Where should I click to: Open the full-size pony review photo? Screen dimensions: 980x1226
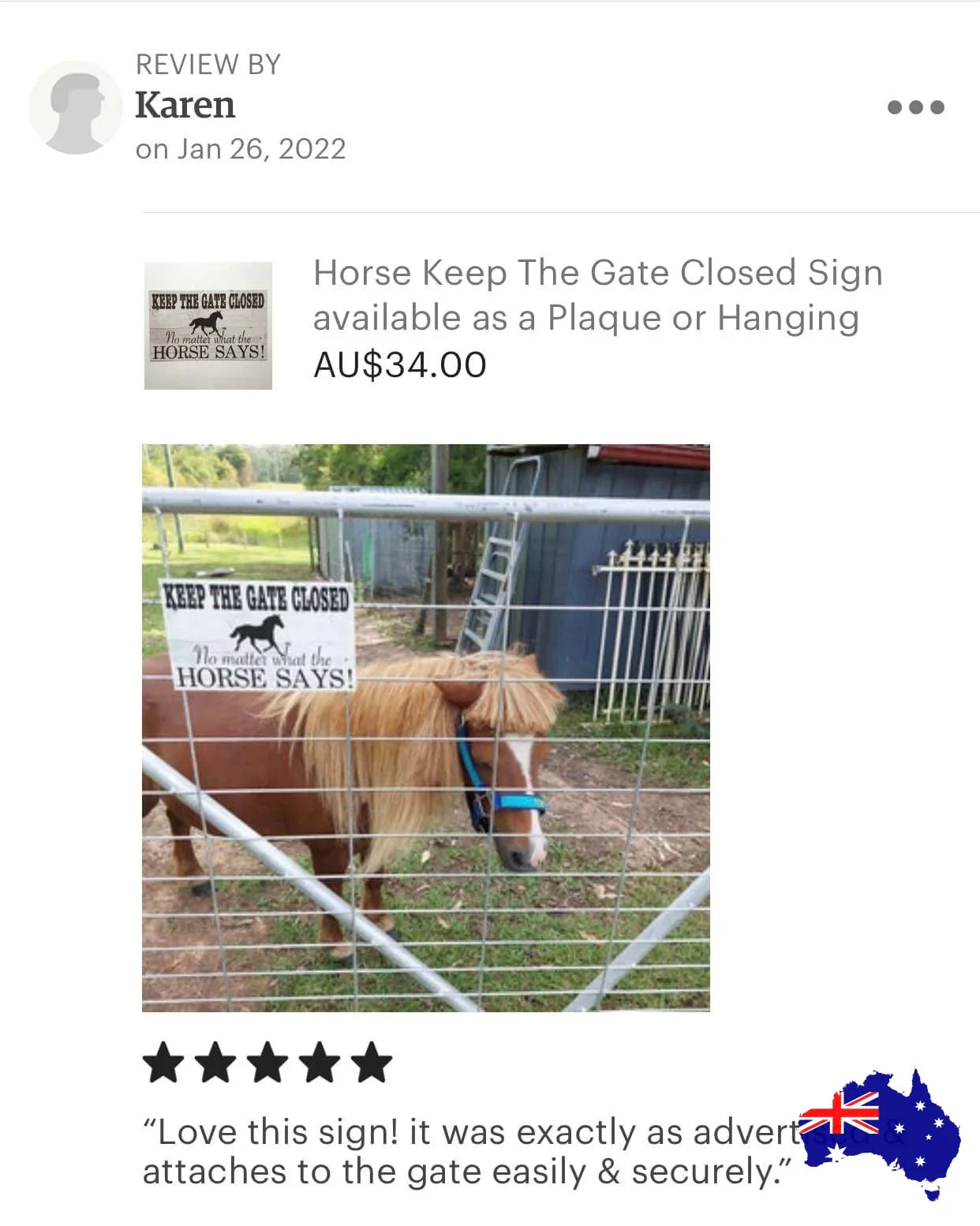(x=430, y=730)
